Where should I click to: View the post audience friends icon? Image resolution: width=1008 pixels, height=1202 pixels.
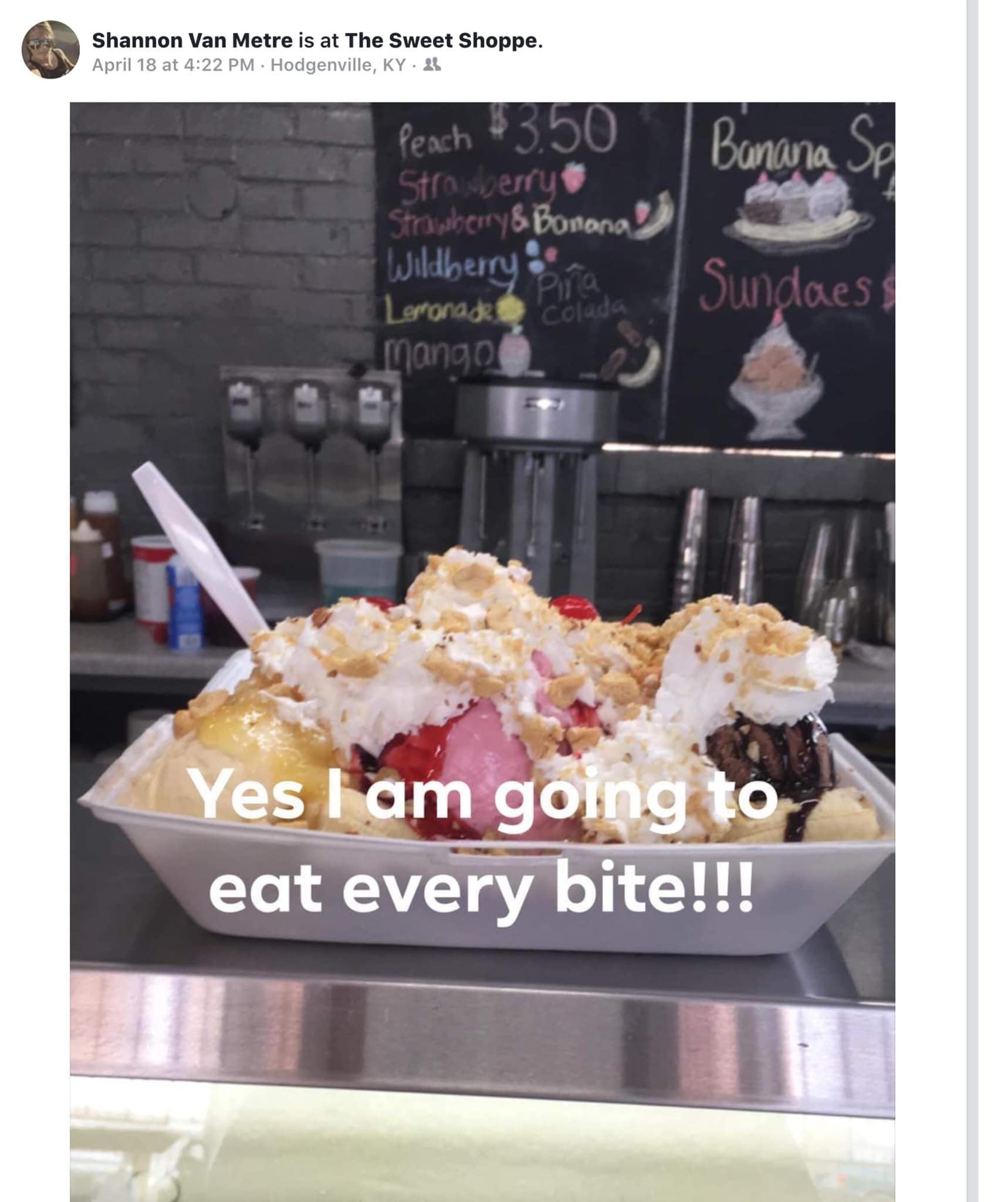432,65
